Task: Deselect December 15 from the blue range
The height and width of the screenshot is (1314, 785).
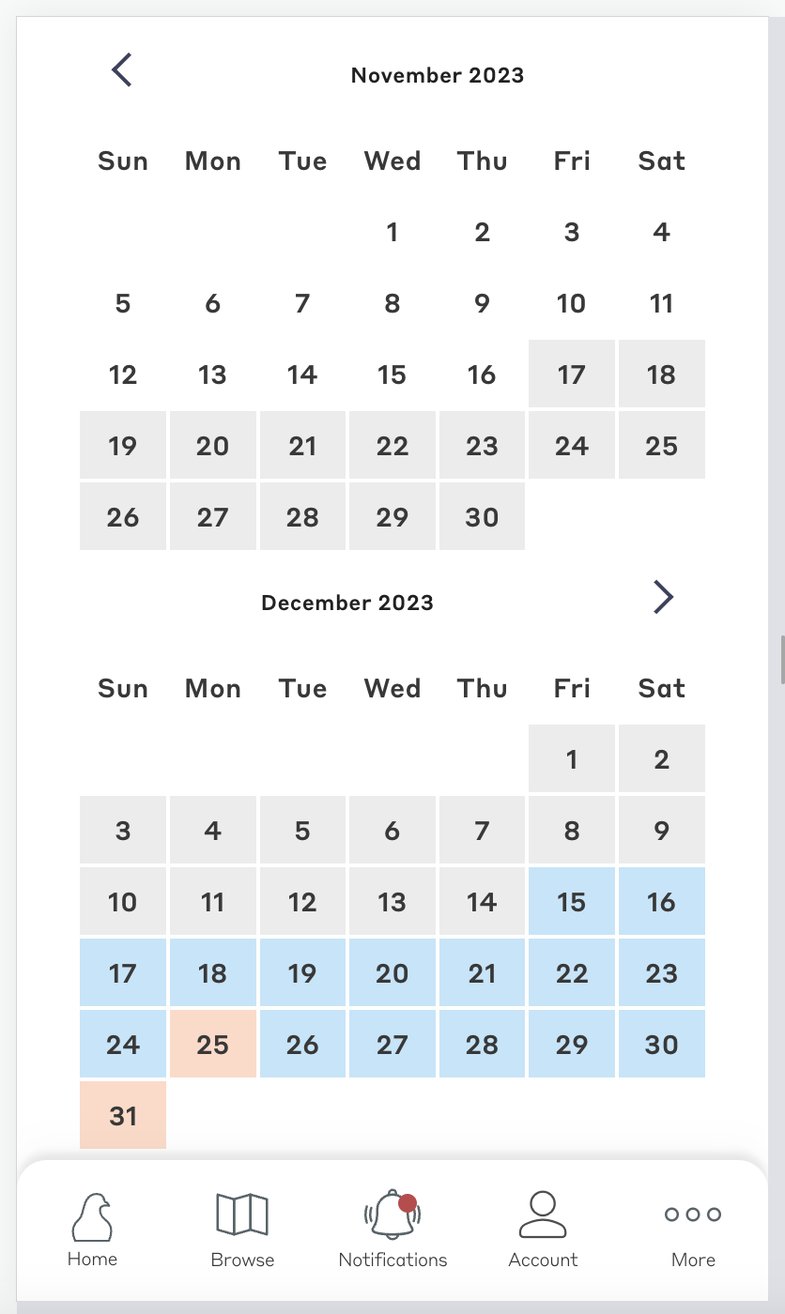Action: point(571,901)
